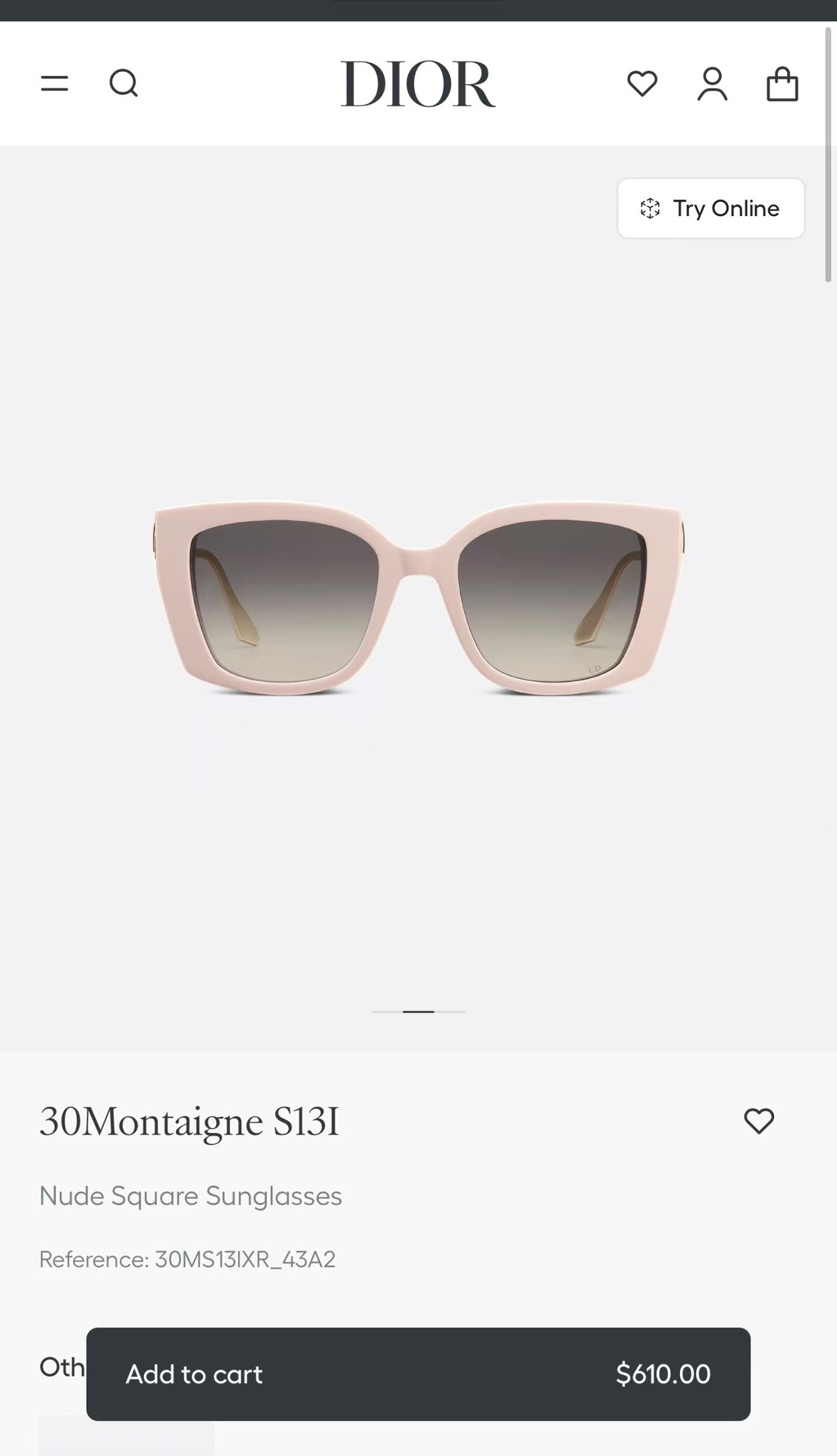Click the product title 30Montaigne S13I

(x=190, y=1122)
